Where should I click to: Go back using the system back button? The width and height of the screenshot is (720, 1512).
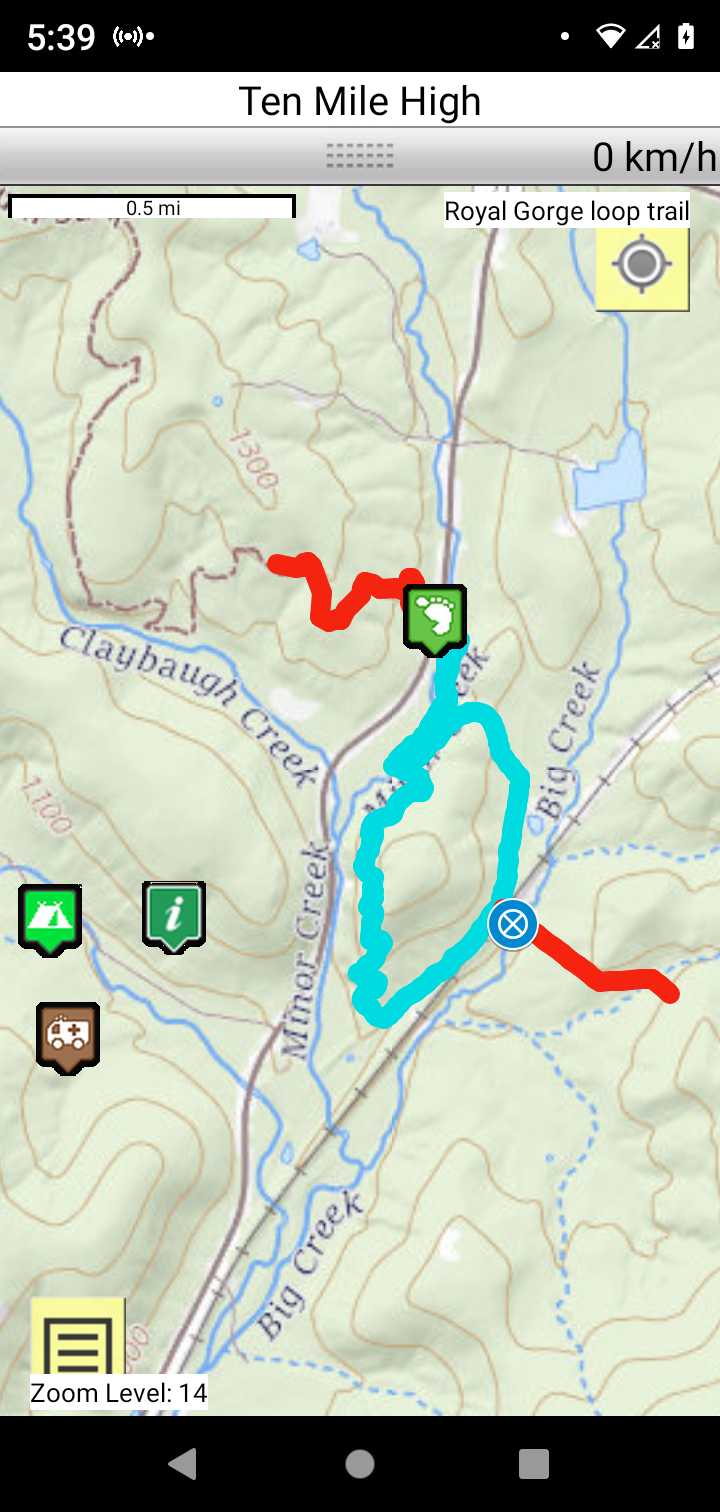[x=183, y=1464]
